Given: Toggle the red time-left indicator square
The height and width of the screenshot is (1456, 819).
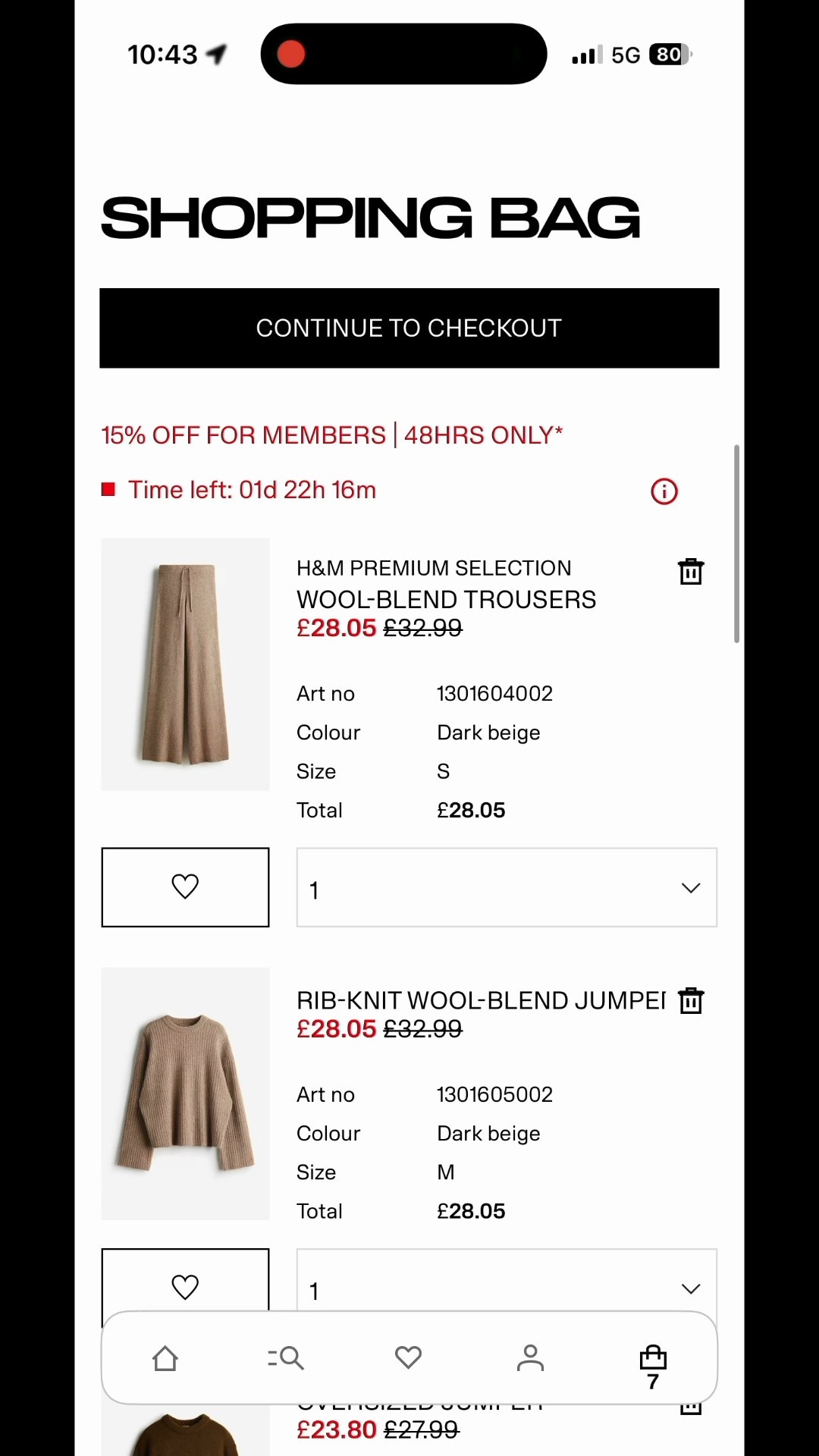Looking at the screenshot, I should coord(109,489).
